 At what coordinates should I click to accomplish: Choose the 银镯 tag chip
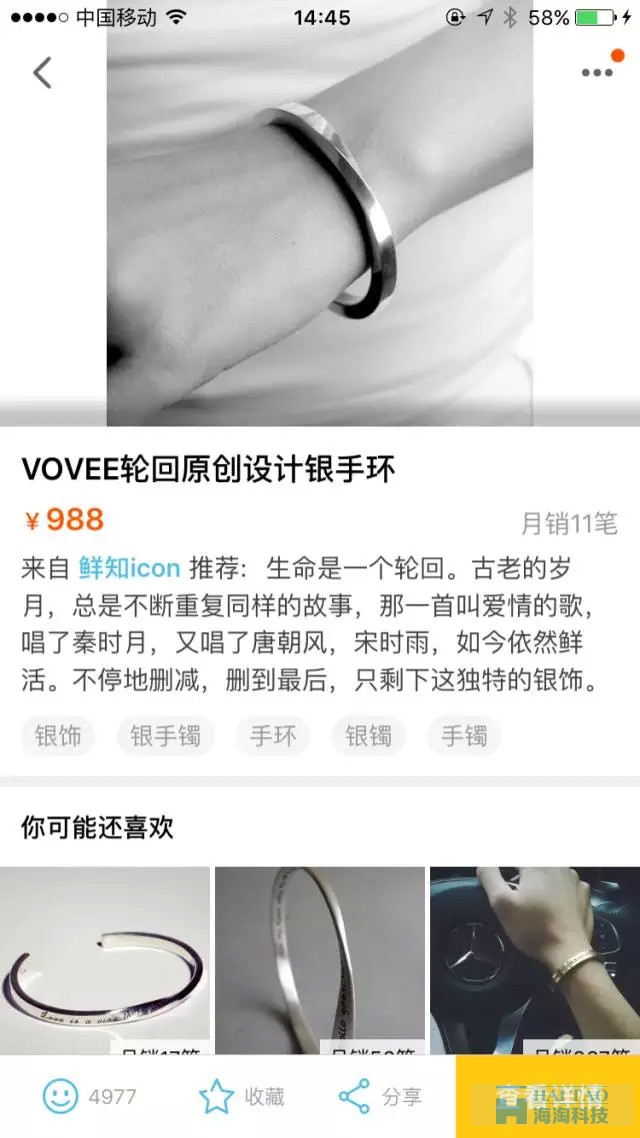point(368,737)
